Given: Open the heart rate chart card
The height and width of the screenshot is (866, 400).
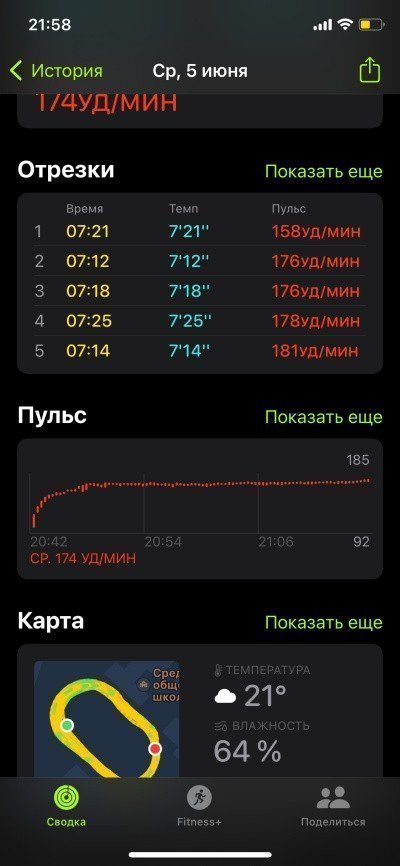Looking at the screenshot, I should 200,509.
